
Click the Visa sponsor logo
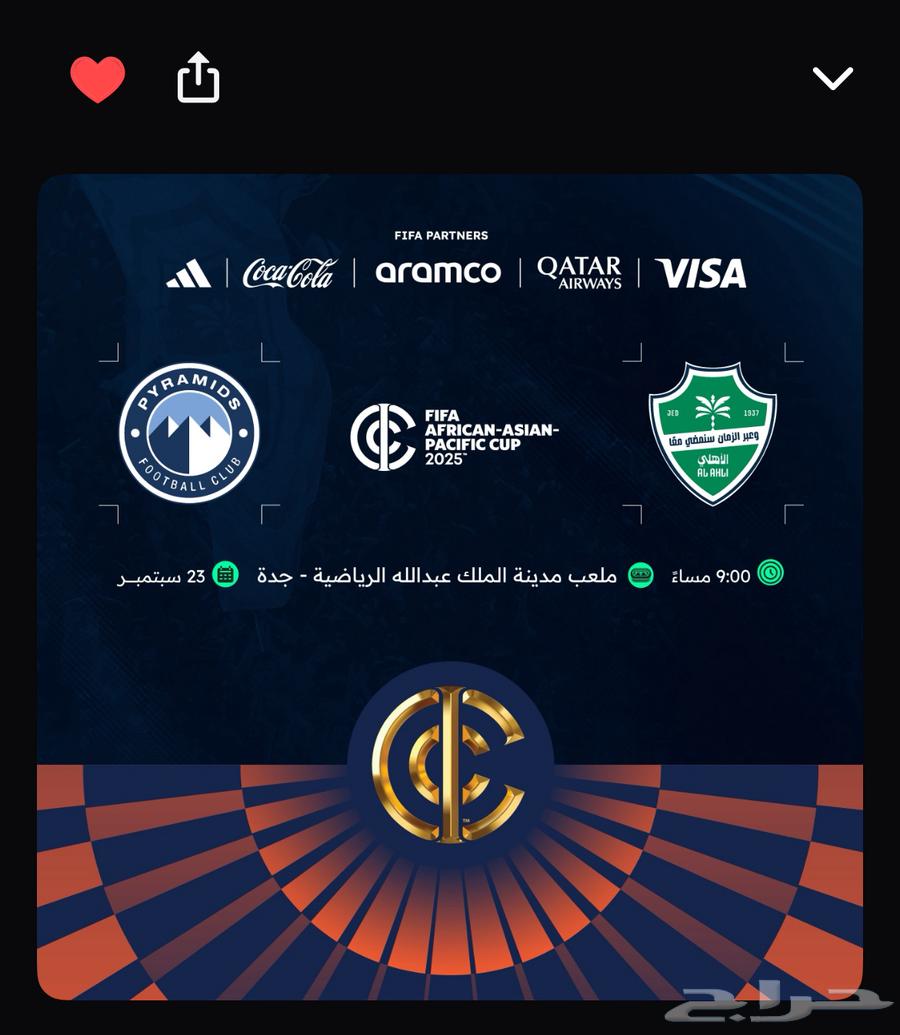(700, 270)
